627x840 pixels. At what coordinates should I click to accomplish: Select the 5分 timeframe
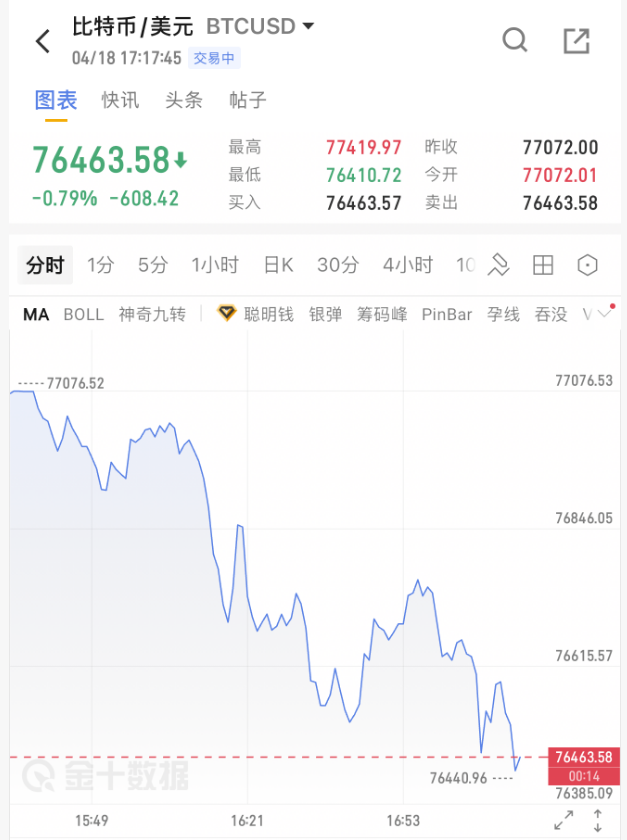[x=153, y=265]
